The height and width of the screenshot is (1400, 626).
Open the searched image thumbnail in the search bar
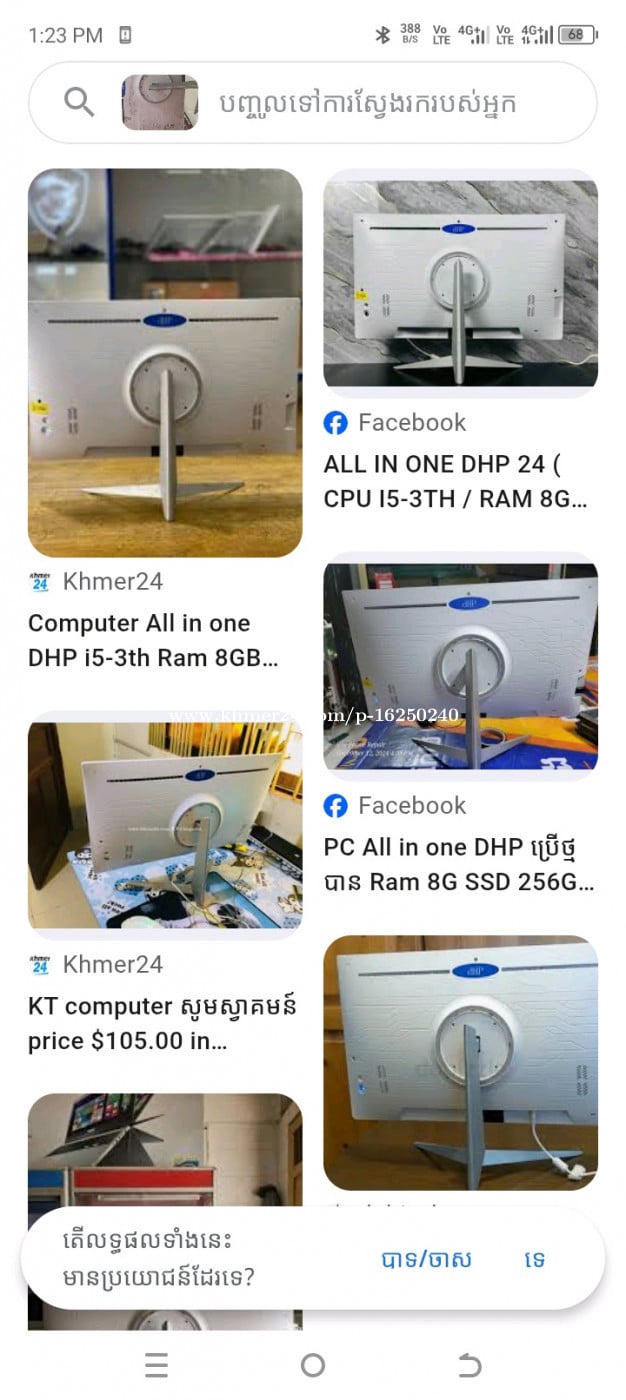coord(160,102)
